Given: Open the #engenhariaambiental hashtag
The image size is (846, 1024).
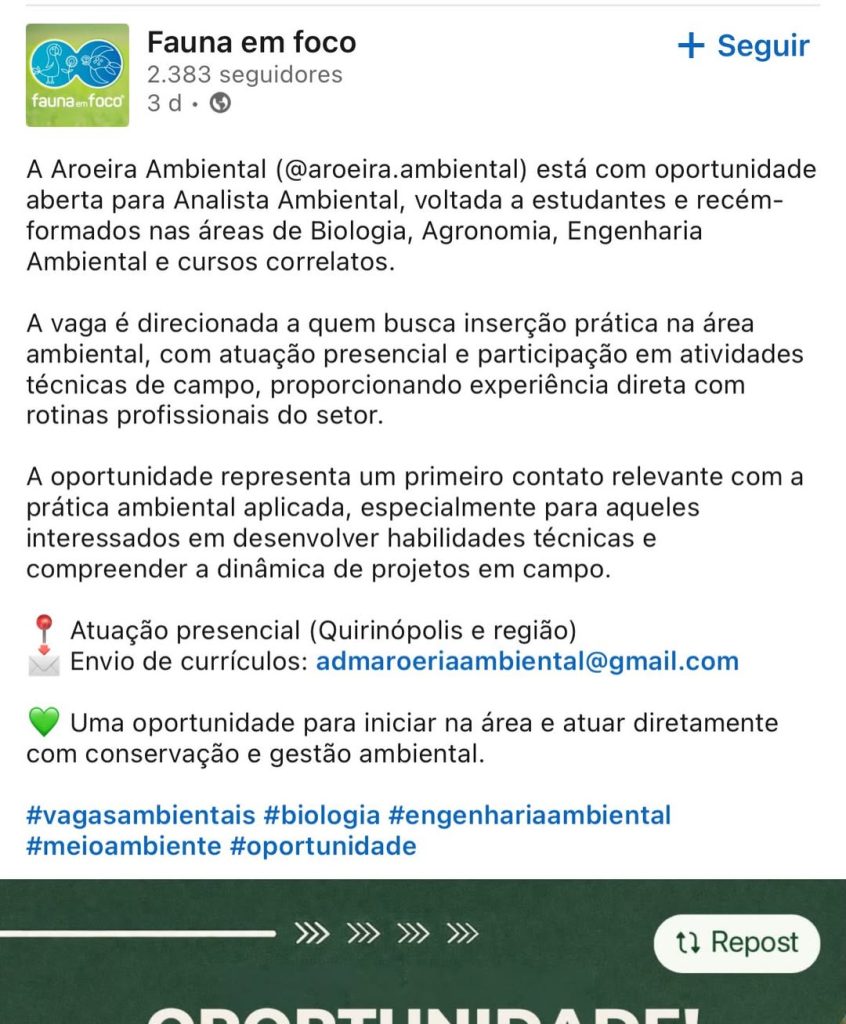Looking at the screenshot, I should pos(529,814).
